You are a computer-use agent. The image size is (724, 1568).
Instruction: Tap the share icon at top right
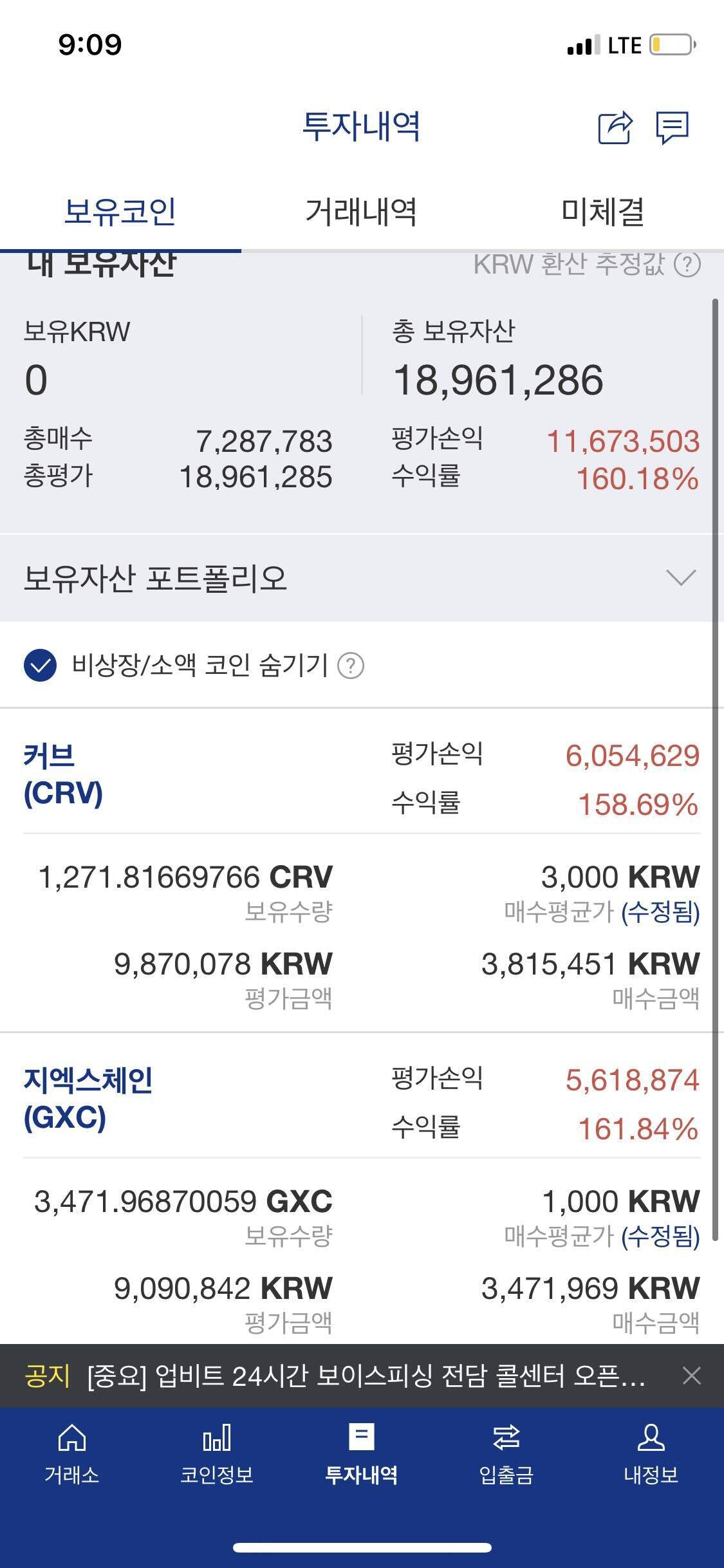click(x=614, y=129)
